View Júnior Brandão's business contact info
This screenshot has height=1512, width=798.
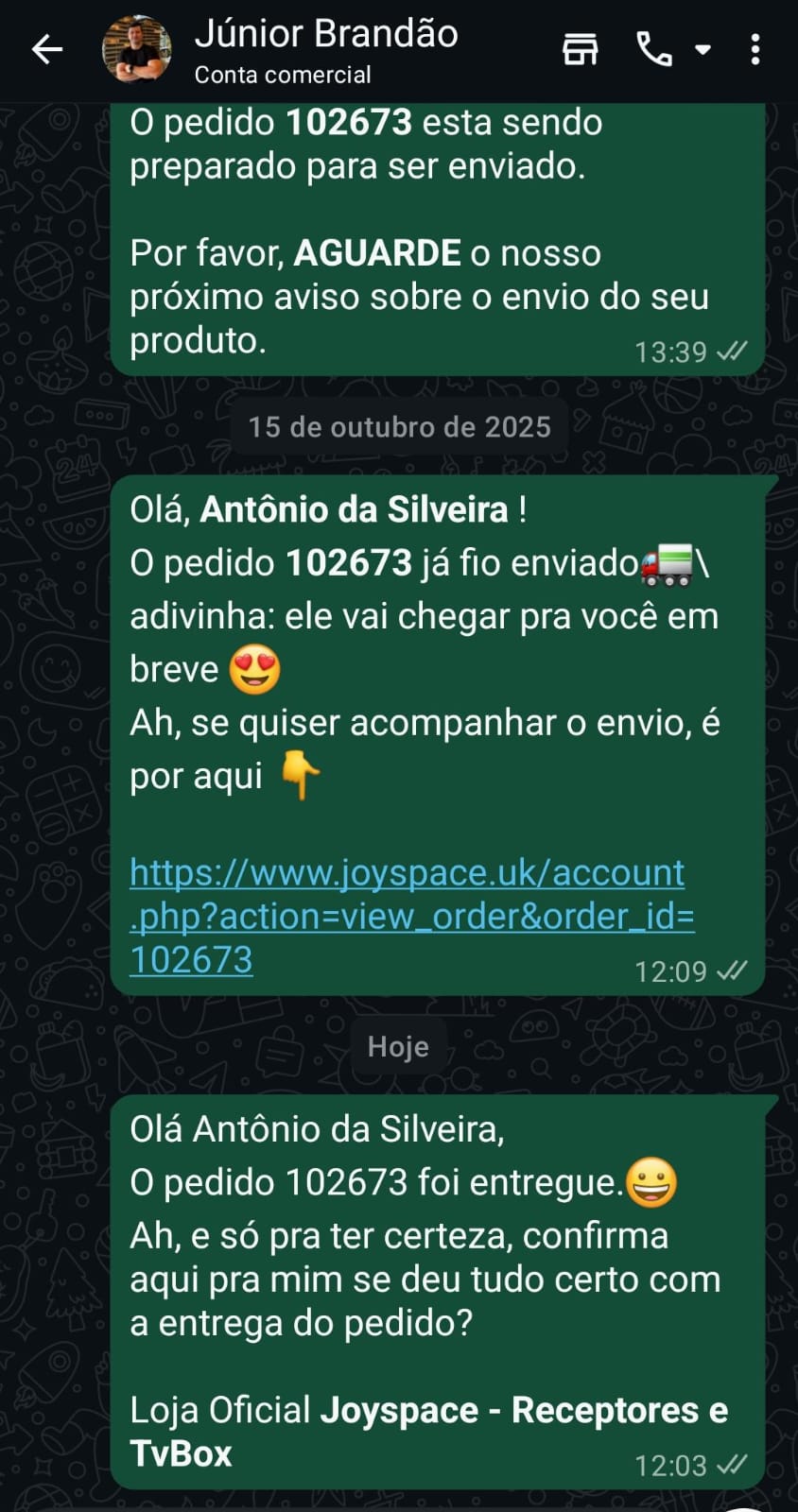pos(326,49)
